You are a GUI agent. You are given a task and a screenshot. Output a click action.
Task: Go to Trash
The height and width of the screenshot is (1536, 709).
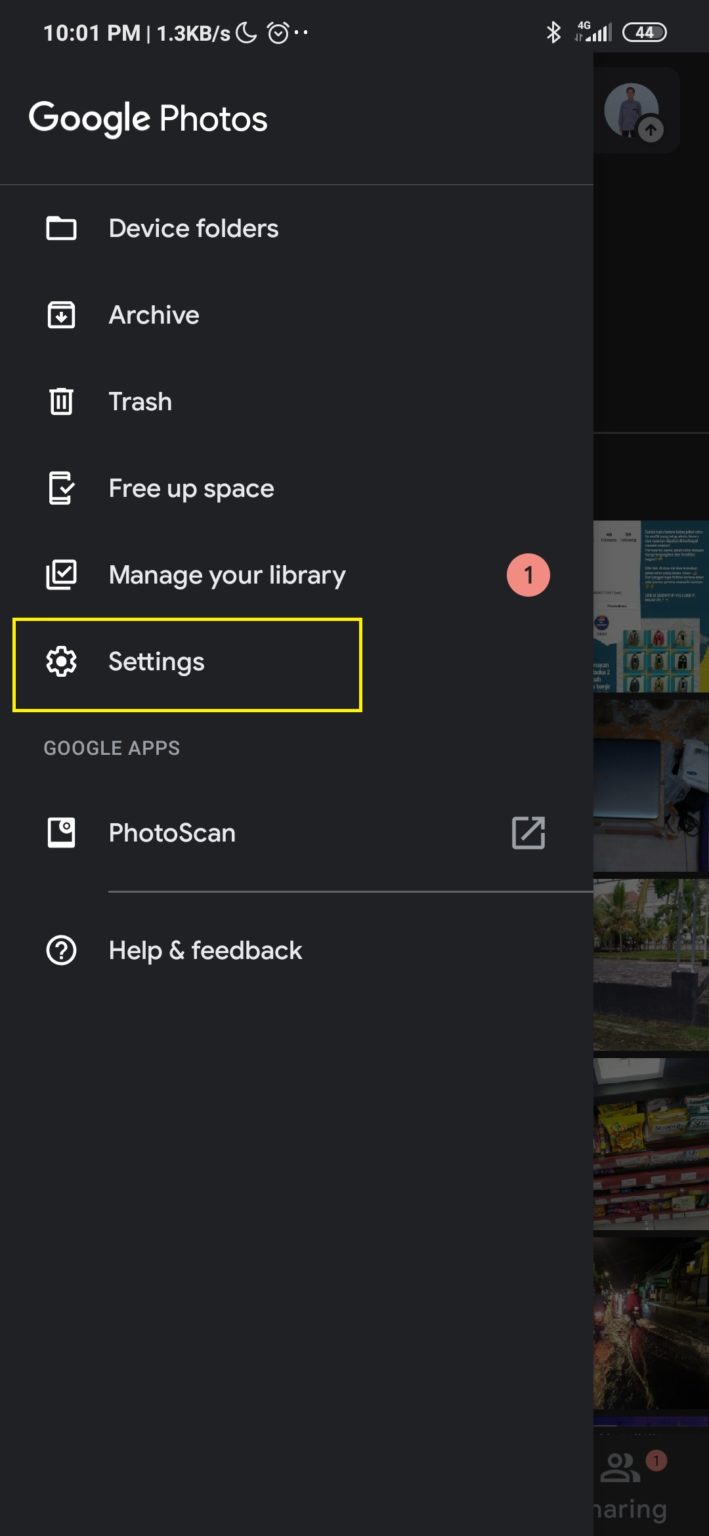coord(296,402)
